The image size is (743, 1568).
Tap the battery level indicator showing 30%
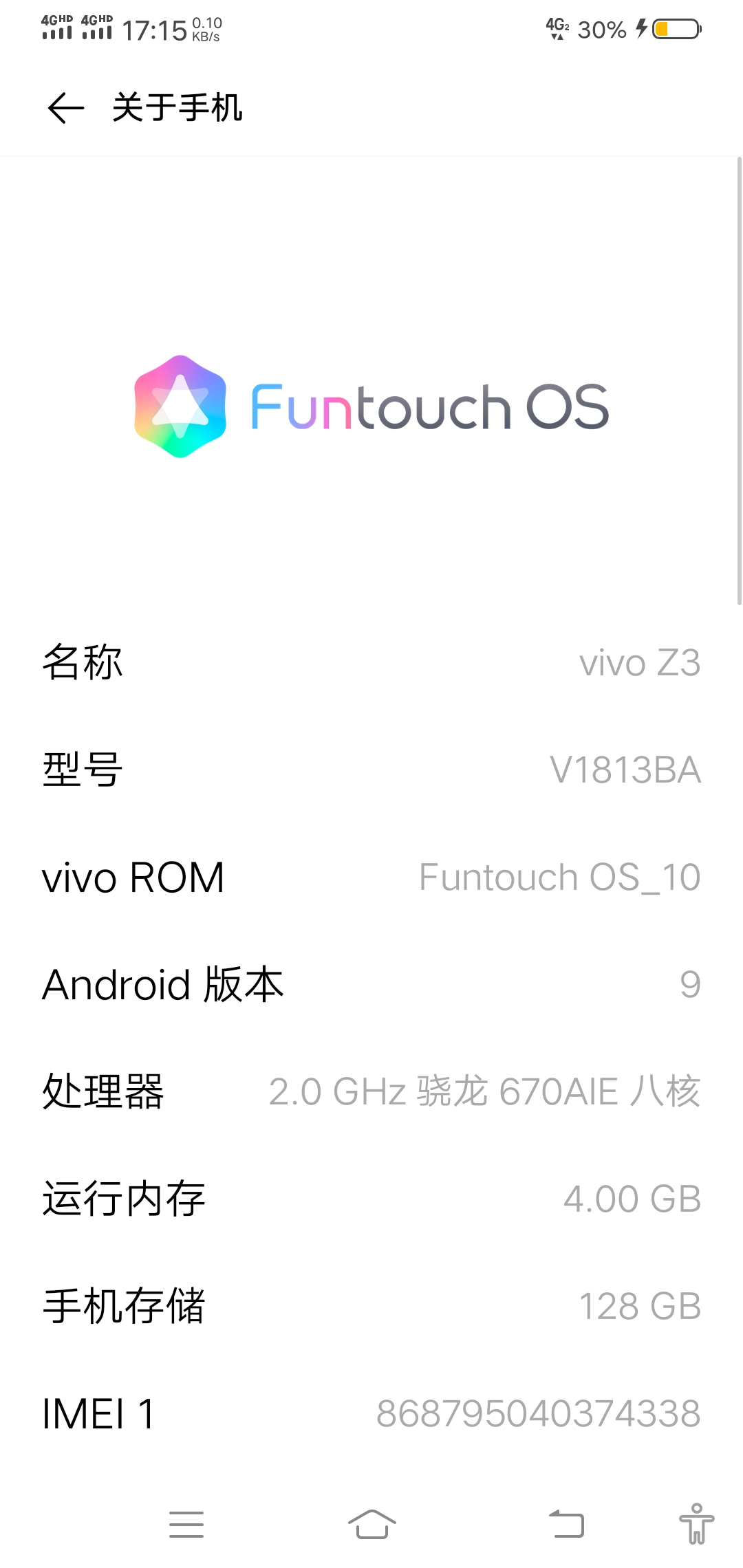click(599, 29)
